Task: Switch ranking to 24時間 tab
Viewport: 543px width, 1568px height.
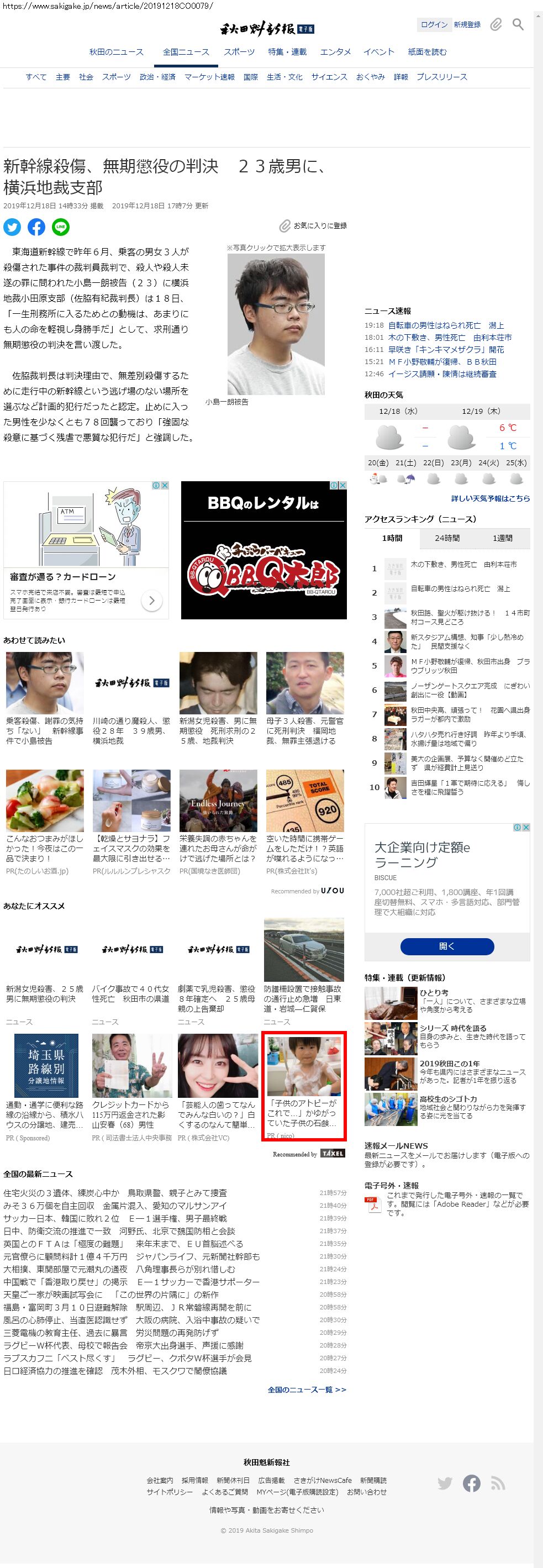Action: (447, 538)
